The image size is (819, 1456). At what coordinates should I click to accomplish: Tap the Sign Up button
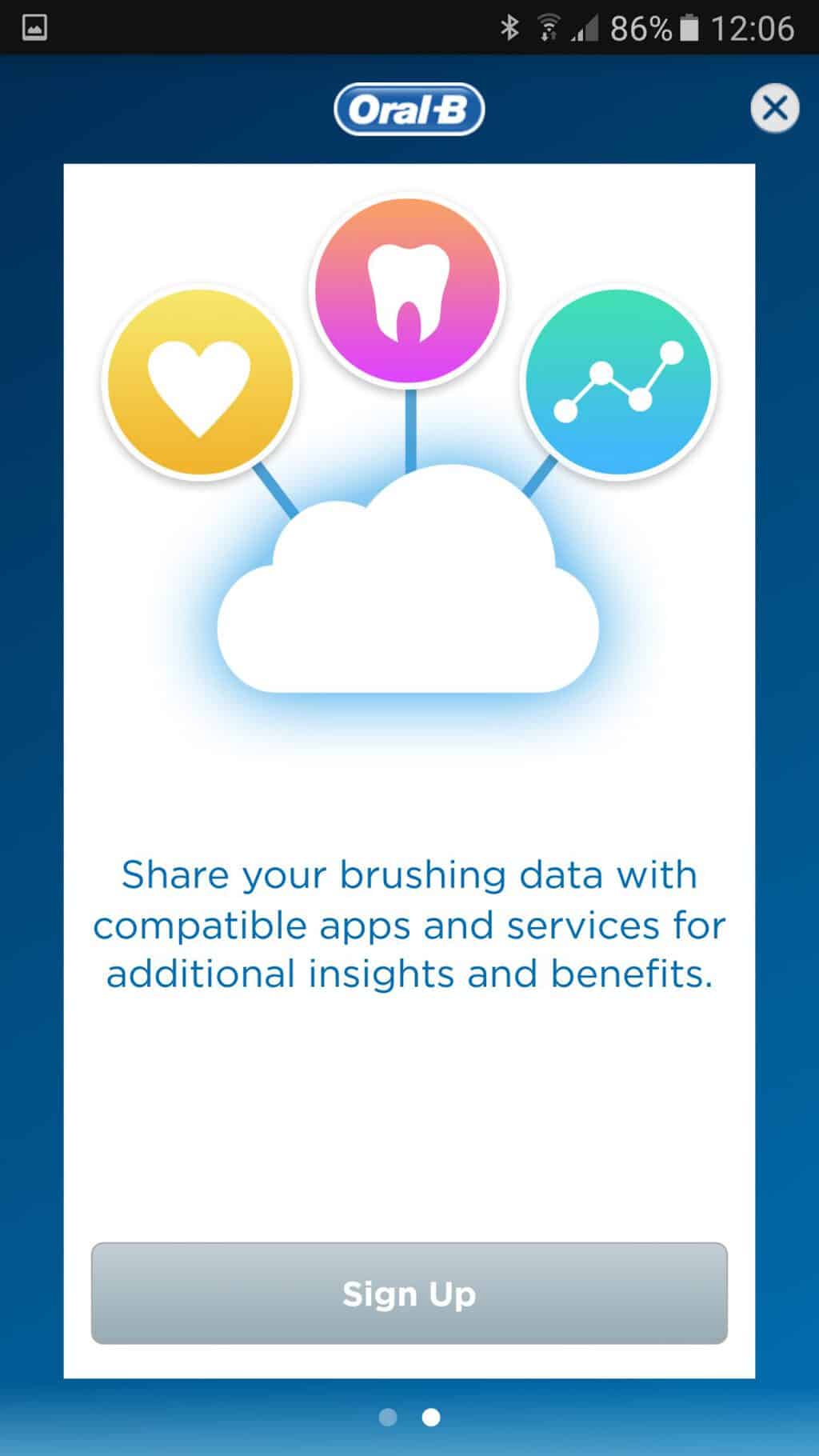click(x=409, y=1294)
